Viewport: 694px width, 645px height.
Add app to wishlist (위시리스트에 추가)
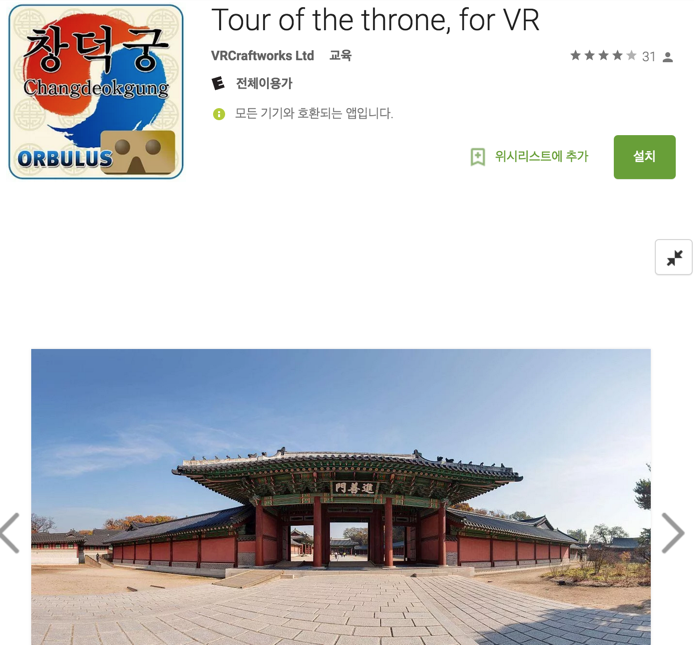pyautogui.click(x=529, y=157)
